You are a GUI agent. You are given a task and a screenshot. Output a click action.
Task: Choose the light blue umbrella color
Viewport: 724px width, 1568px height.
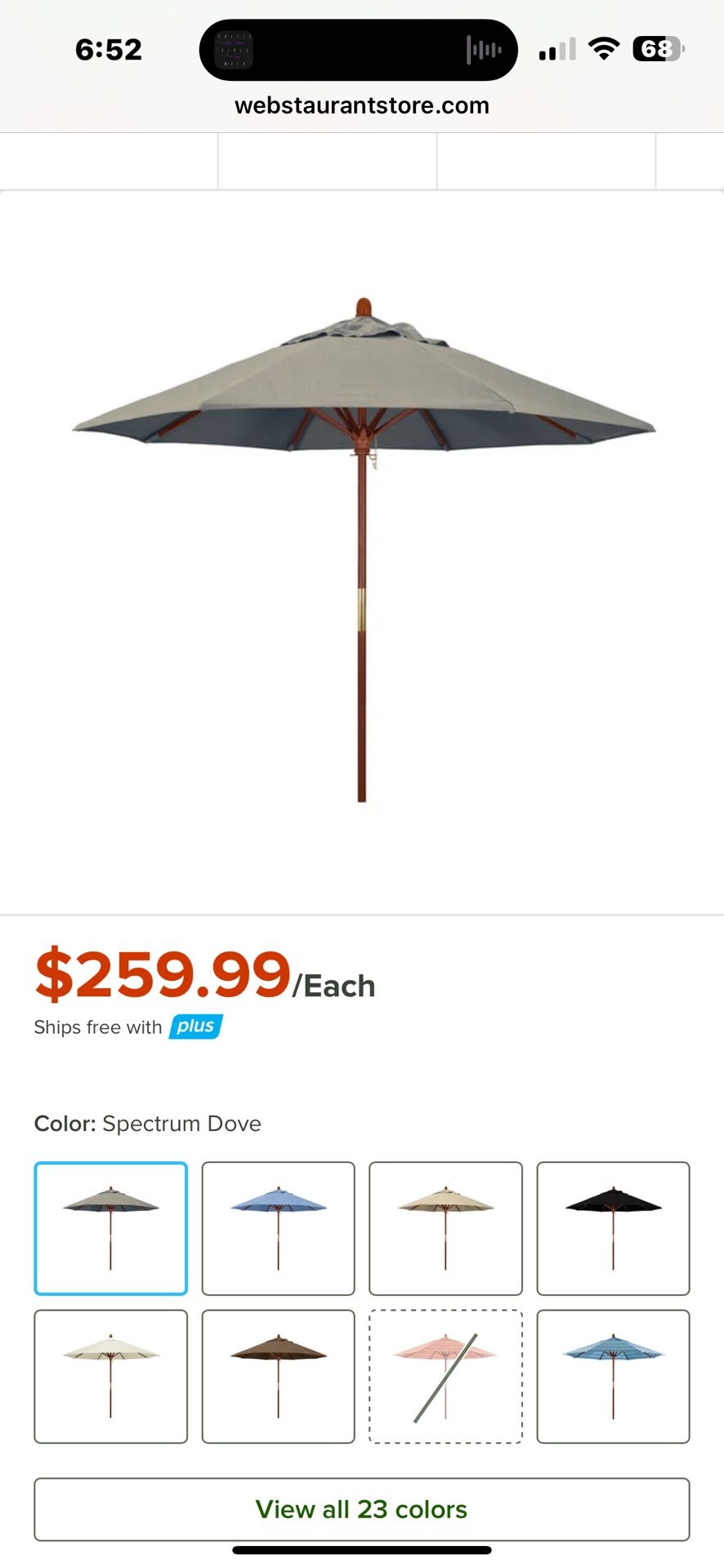click(278, 1227)
